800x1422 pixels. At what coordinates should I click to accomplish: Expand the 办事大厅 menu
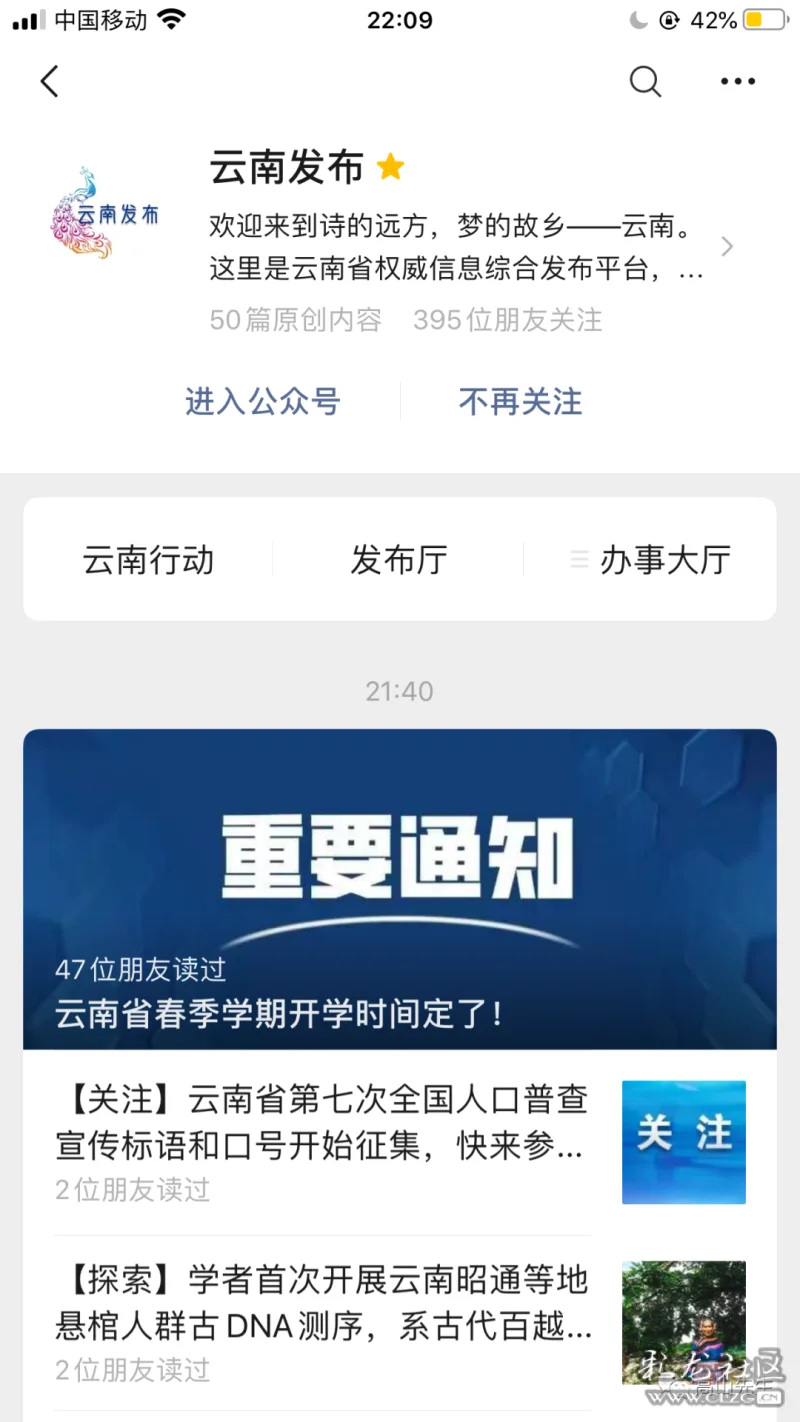point(651,560)
